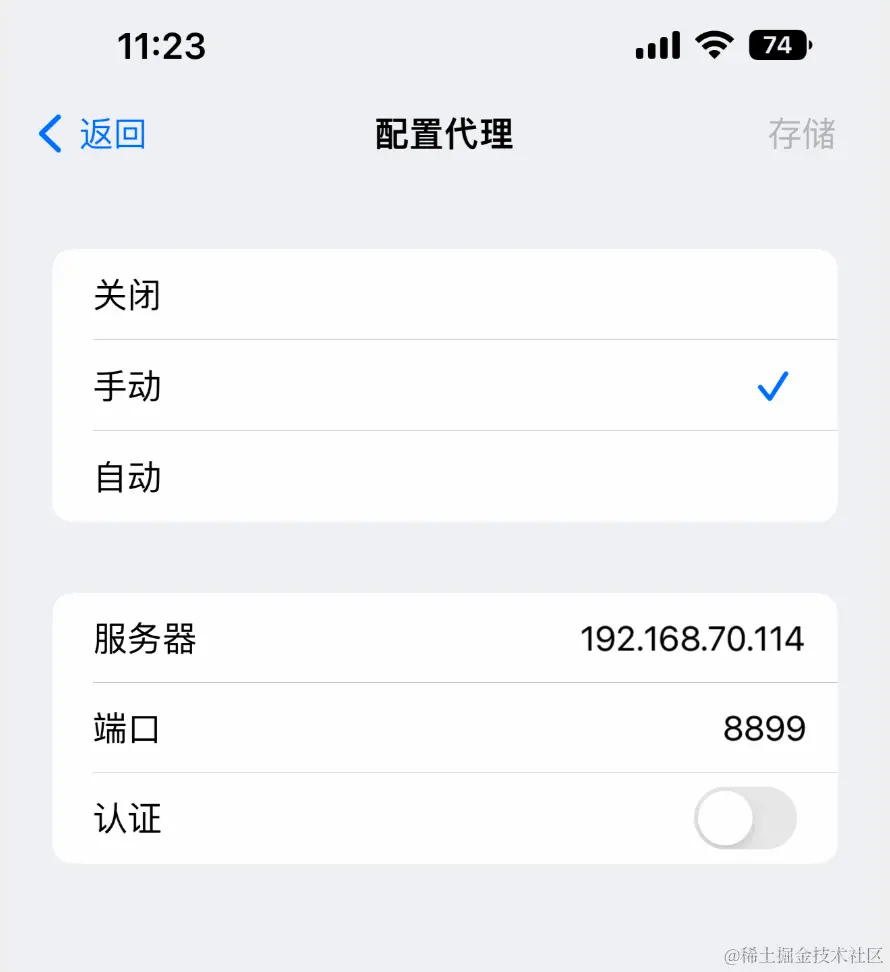Edit the 端口 number field

(764, 728)
